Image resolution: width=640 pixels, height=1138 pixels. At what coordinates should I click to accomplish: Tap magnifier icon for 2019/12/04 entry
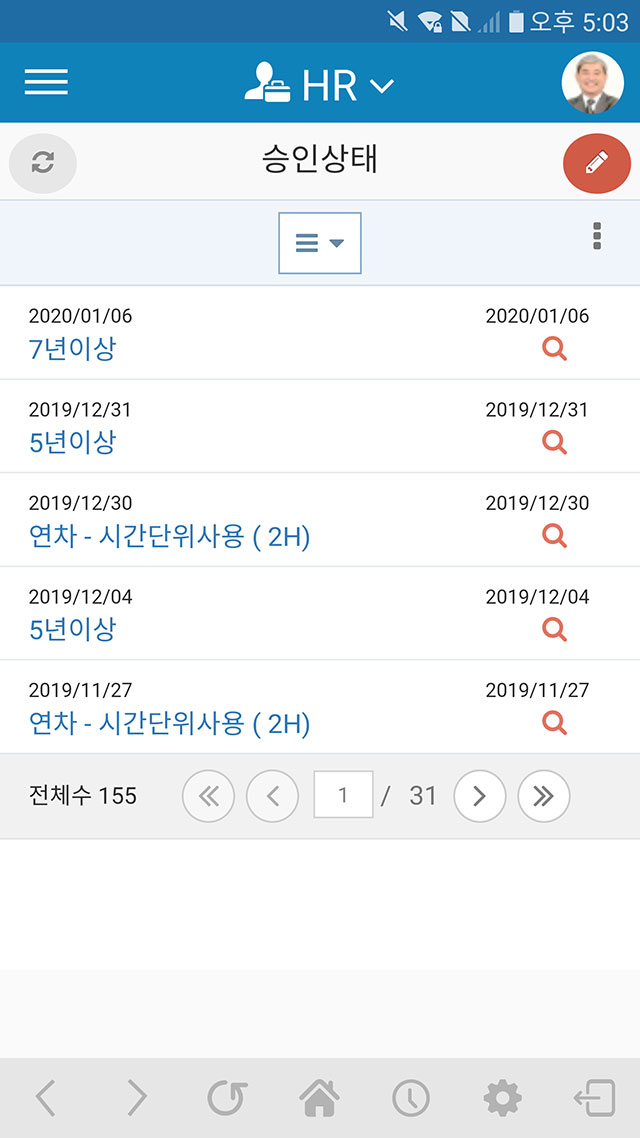point(554,629)
